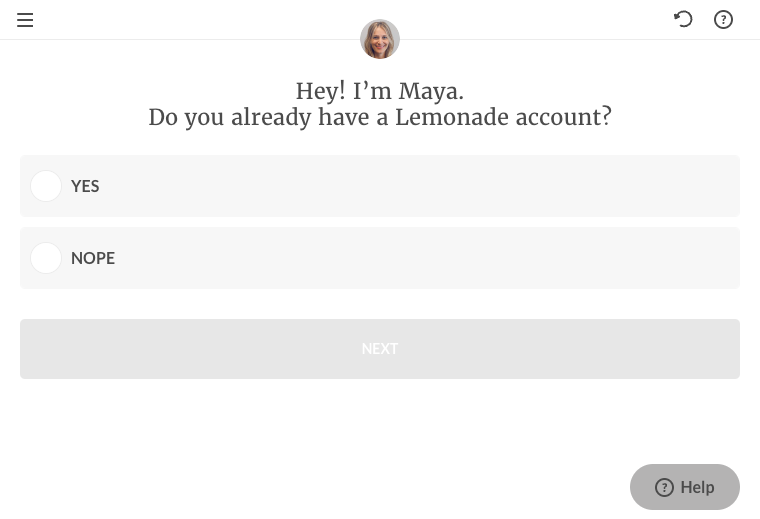Choose the NOPE option

point(47,258)
